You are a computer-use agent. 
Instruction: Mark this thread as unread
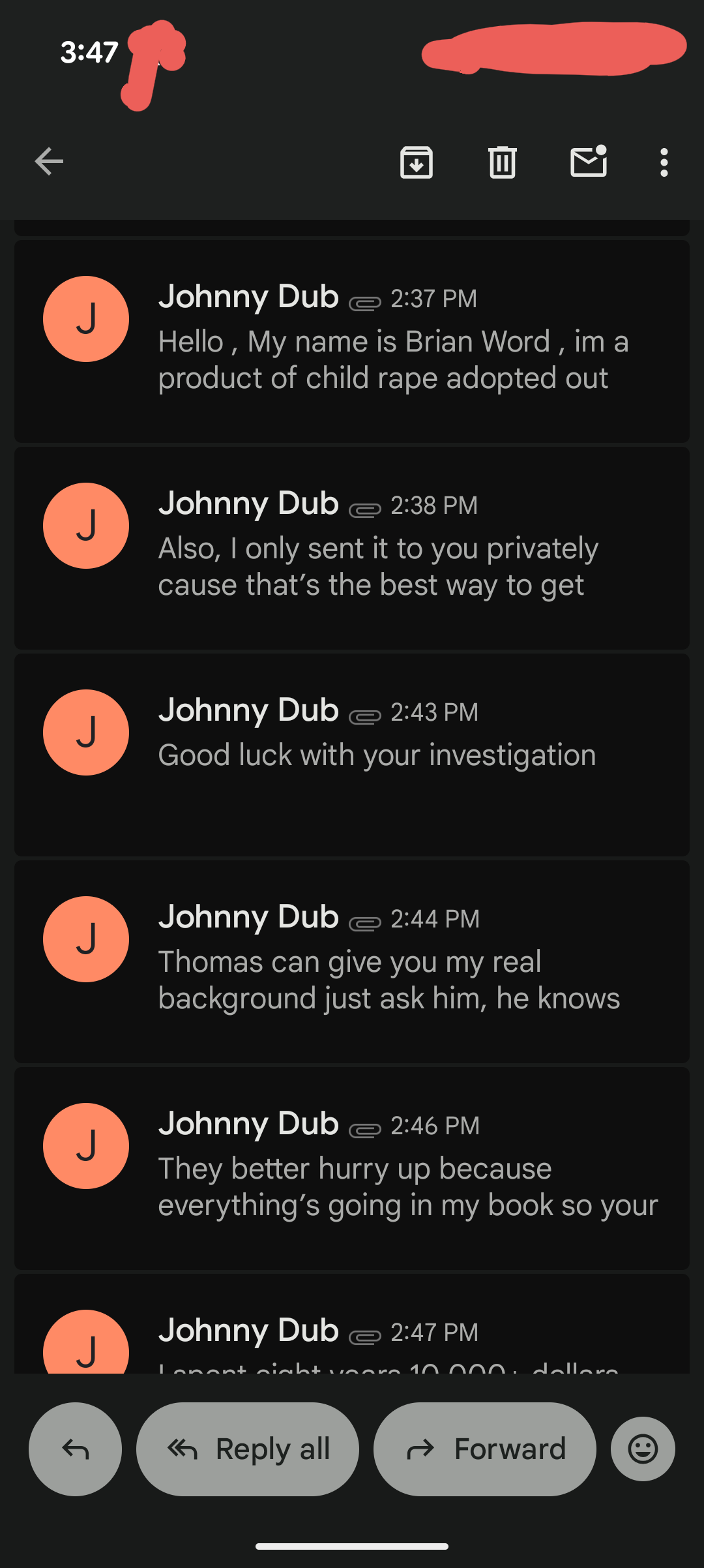click(589, 162)
